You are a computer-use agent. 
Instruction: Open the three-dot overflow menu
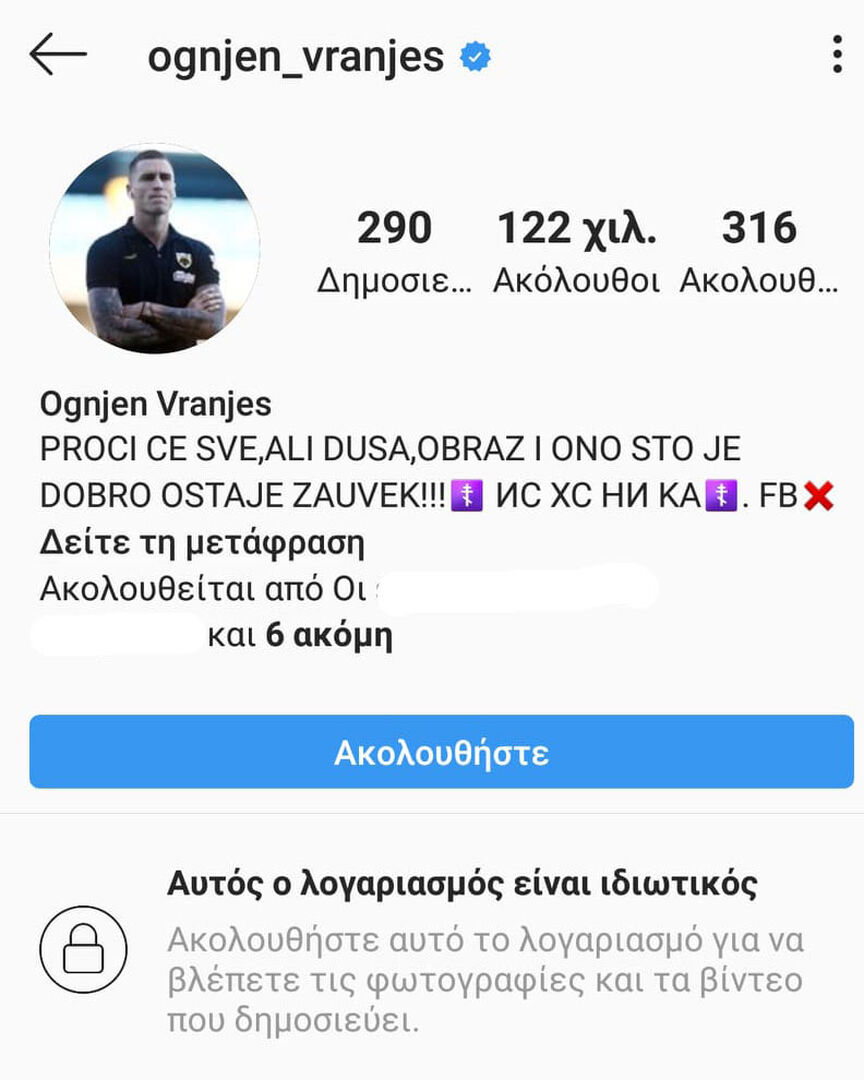click(x=836, y=55)
